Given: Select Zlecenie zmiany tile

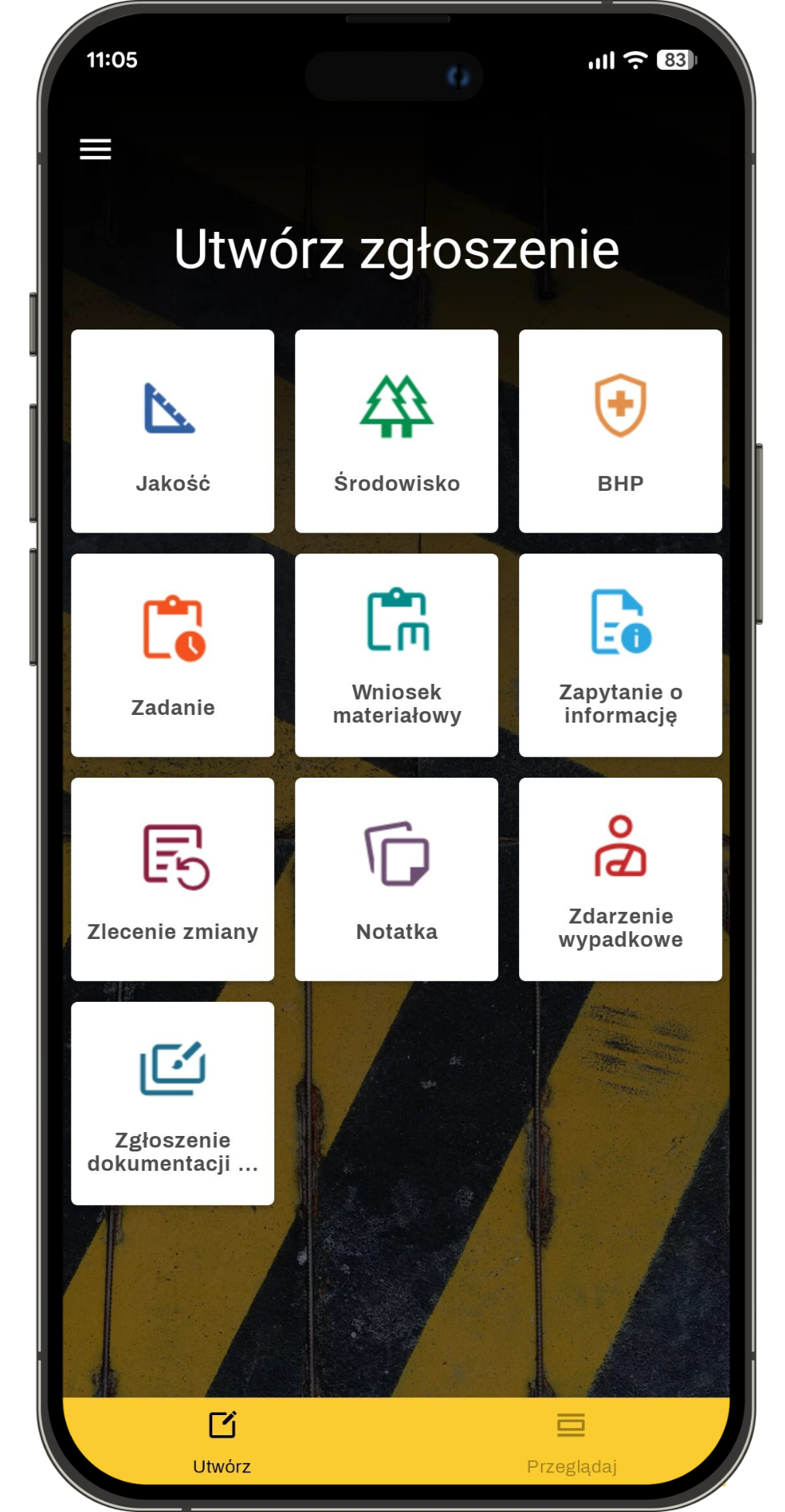Looking at the screenshot, I should pos(173,879).
